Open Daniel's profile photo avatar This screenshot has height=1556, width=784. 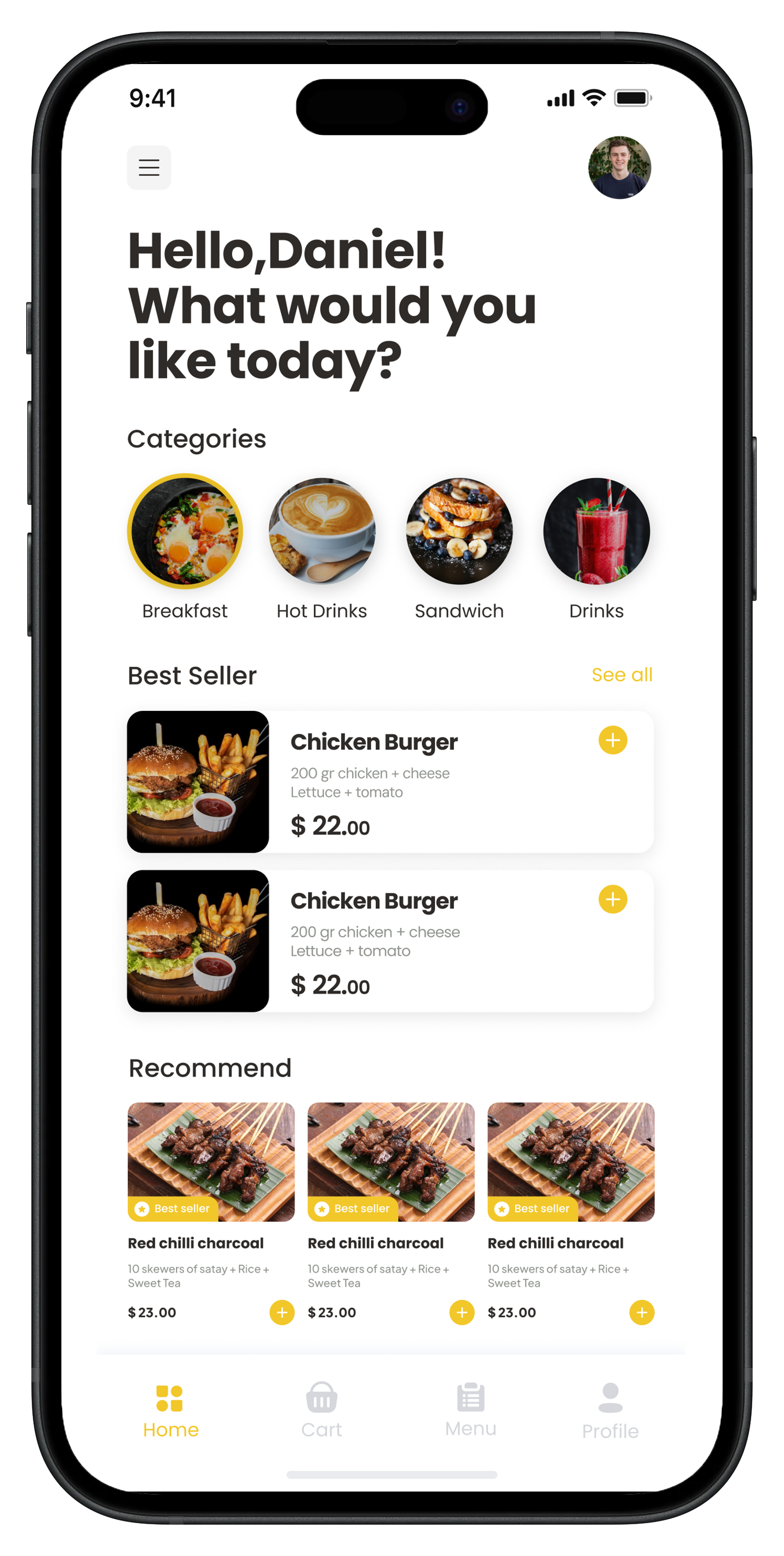pos(619,168)
